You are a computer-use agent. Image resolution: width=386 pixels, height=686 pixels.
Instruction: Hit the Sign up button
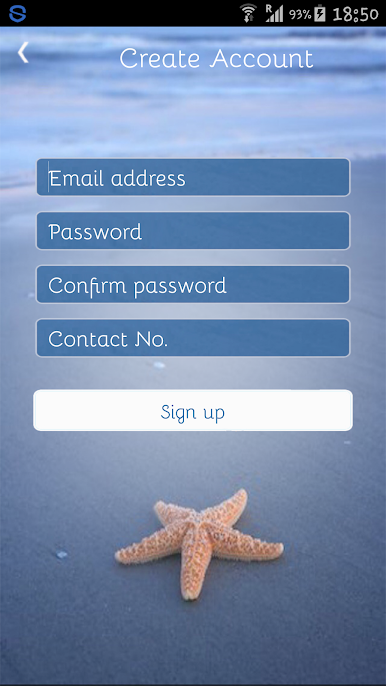(x=193, y=410)
